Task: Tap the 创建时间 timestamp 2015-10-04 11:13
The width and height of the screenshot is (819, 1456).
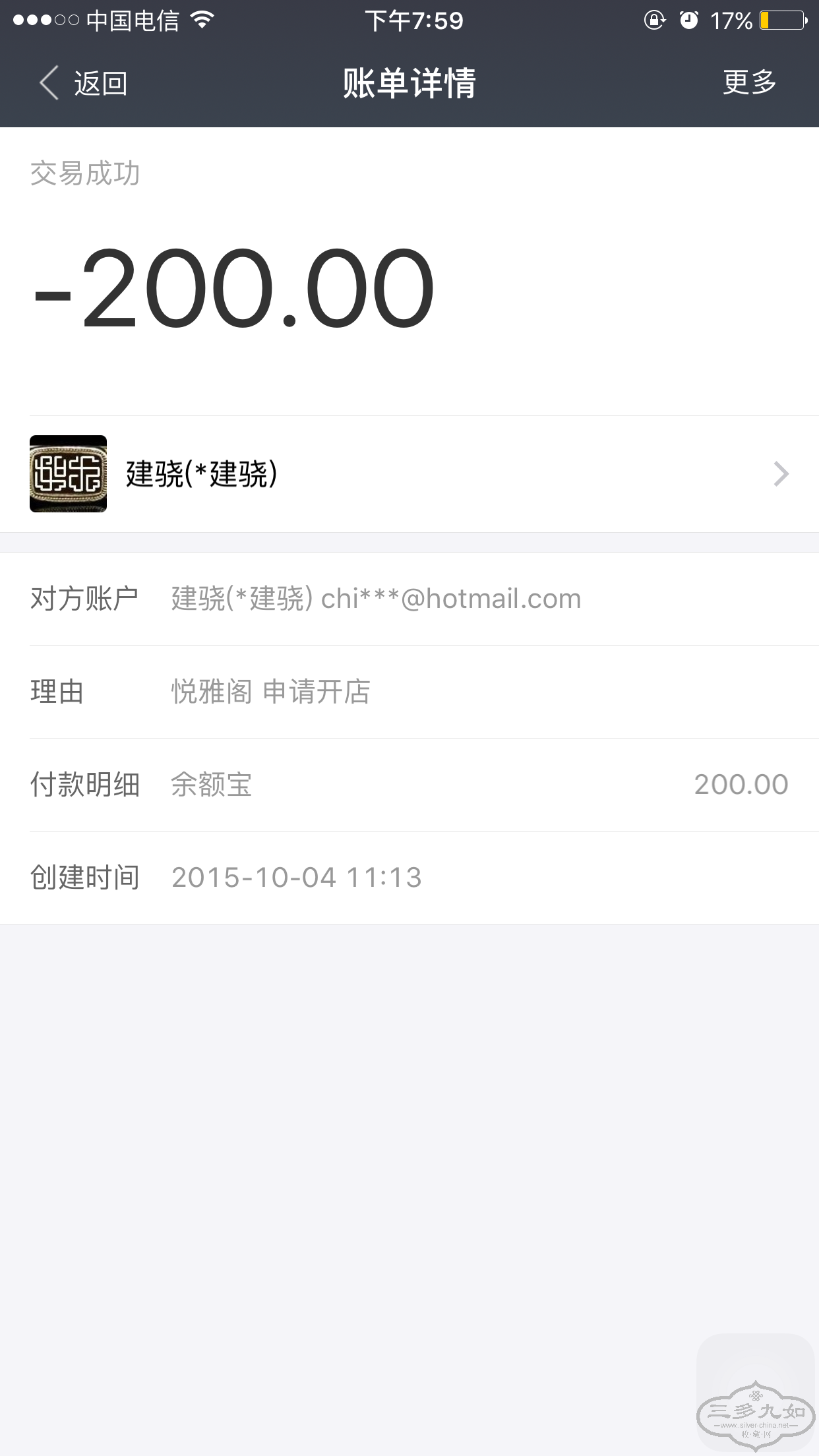Action: pos(295,877)
